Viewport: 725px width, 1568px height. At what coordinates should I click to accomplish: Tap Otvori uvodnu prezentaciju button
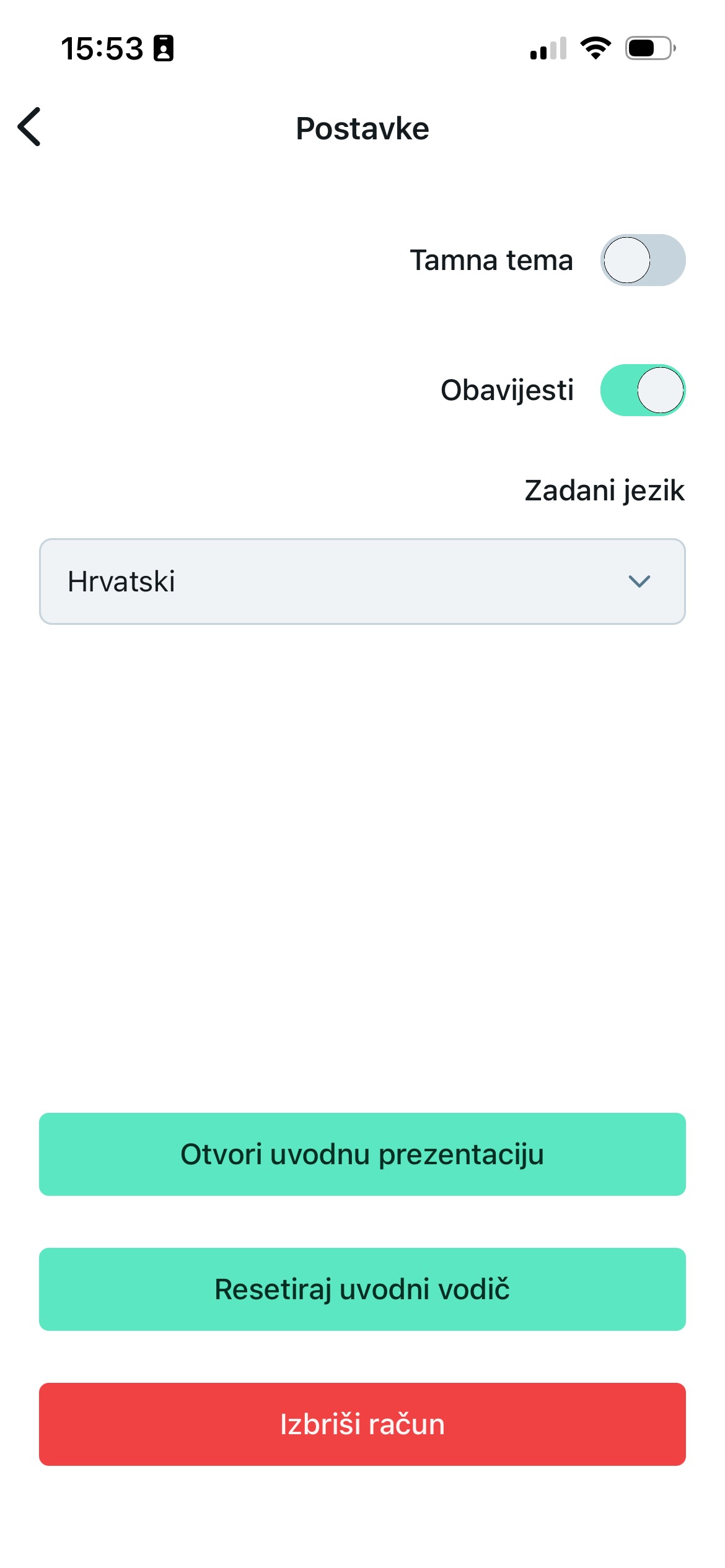coord(362,1154)
